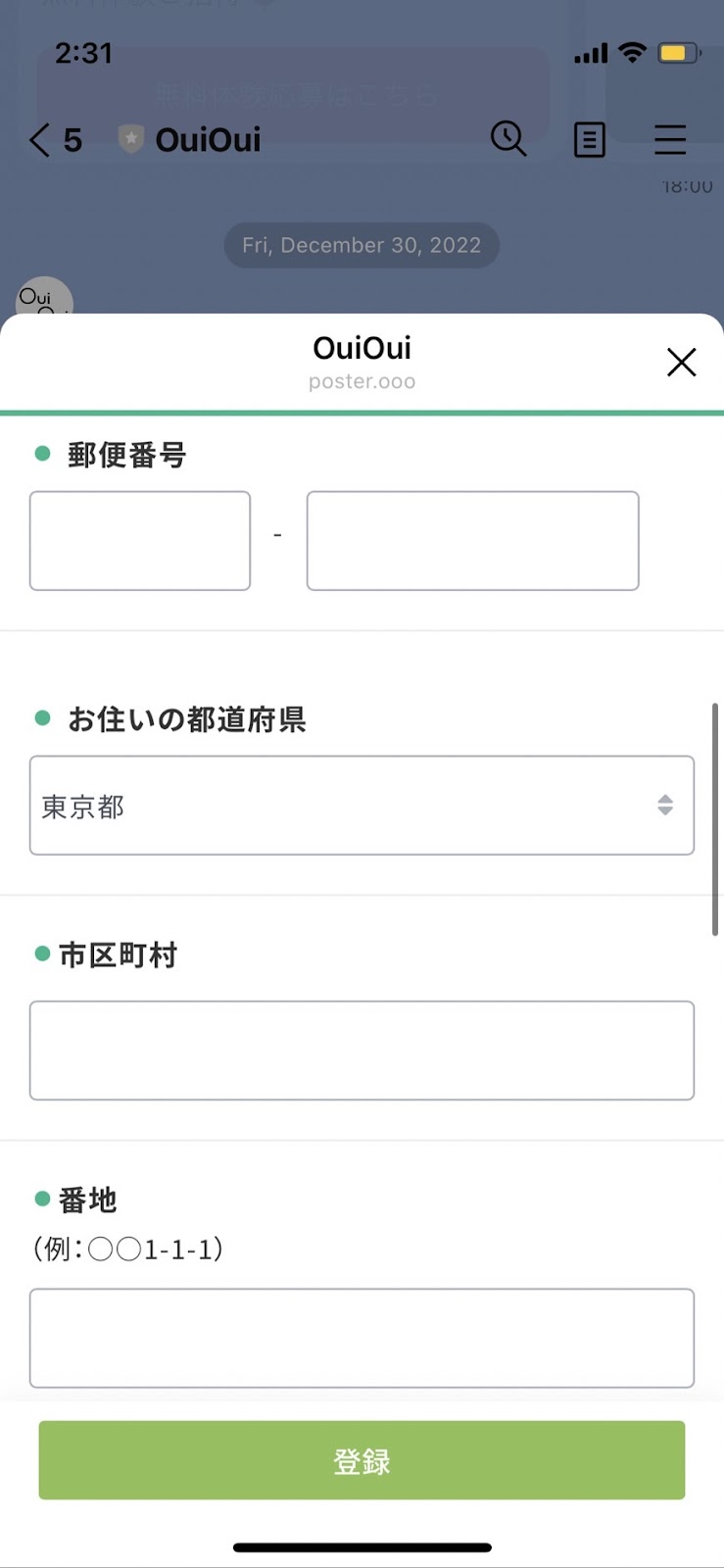Open the notes icon in chat header
Screen dimensions: 724x1568
point(589,140)
